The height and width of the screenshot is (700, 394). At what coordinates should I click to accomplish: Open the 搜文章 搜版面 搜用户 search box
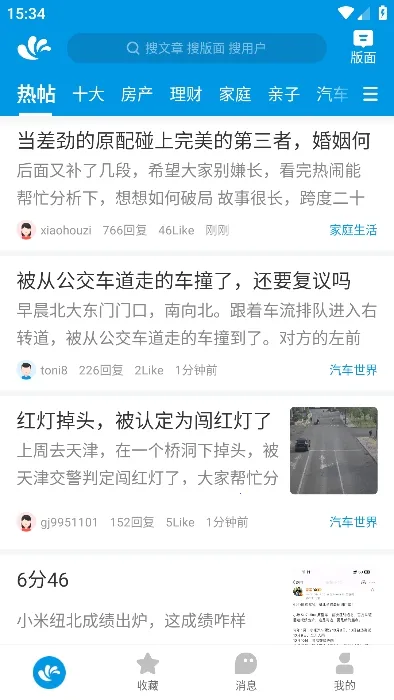[197, 48]
